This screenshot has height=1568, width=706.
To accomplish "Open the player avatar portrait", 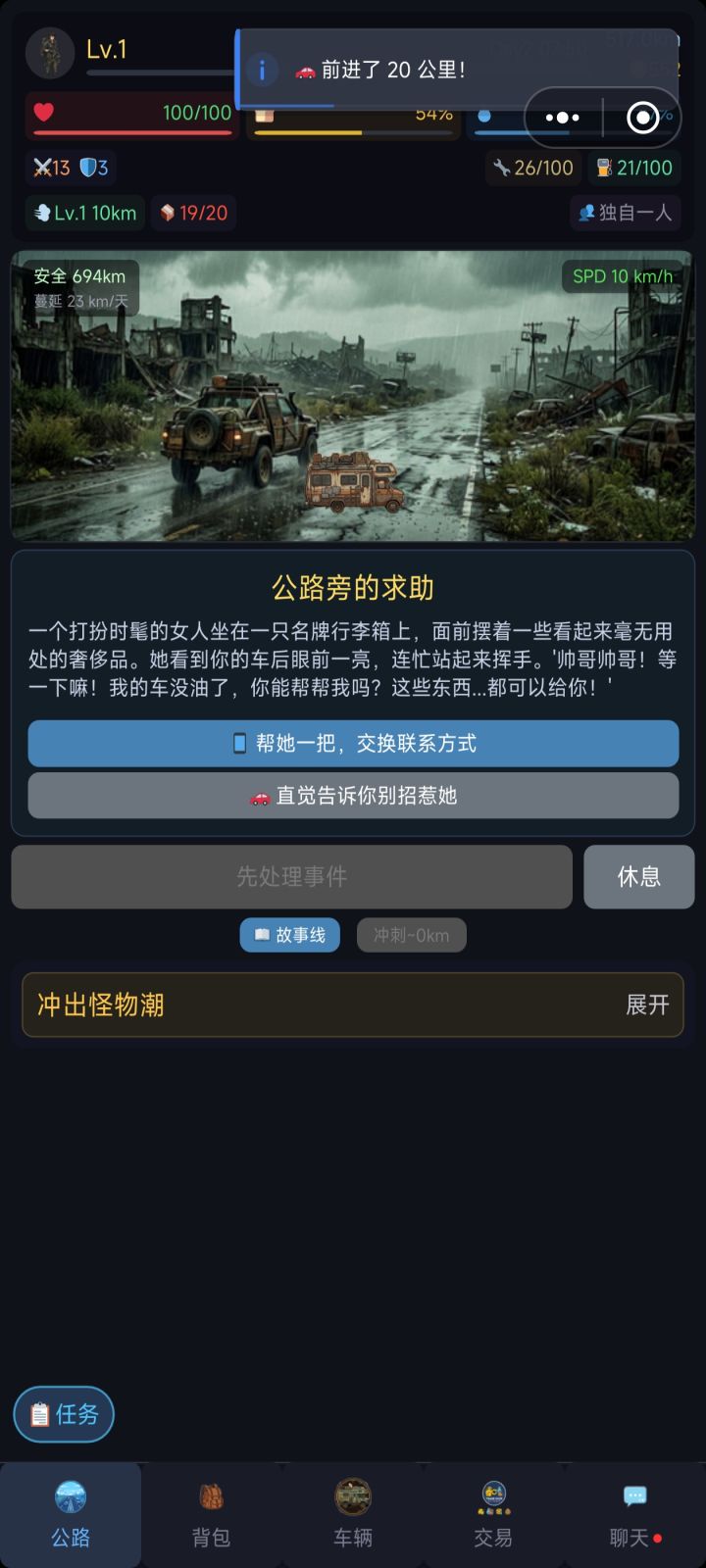I will coord(51,53).
